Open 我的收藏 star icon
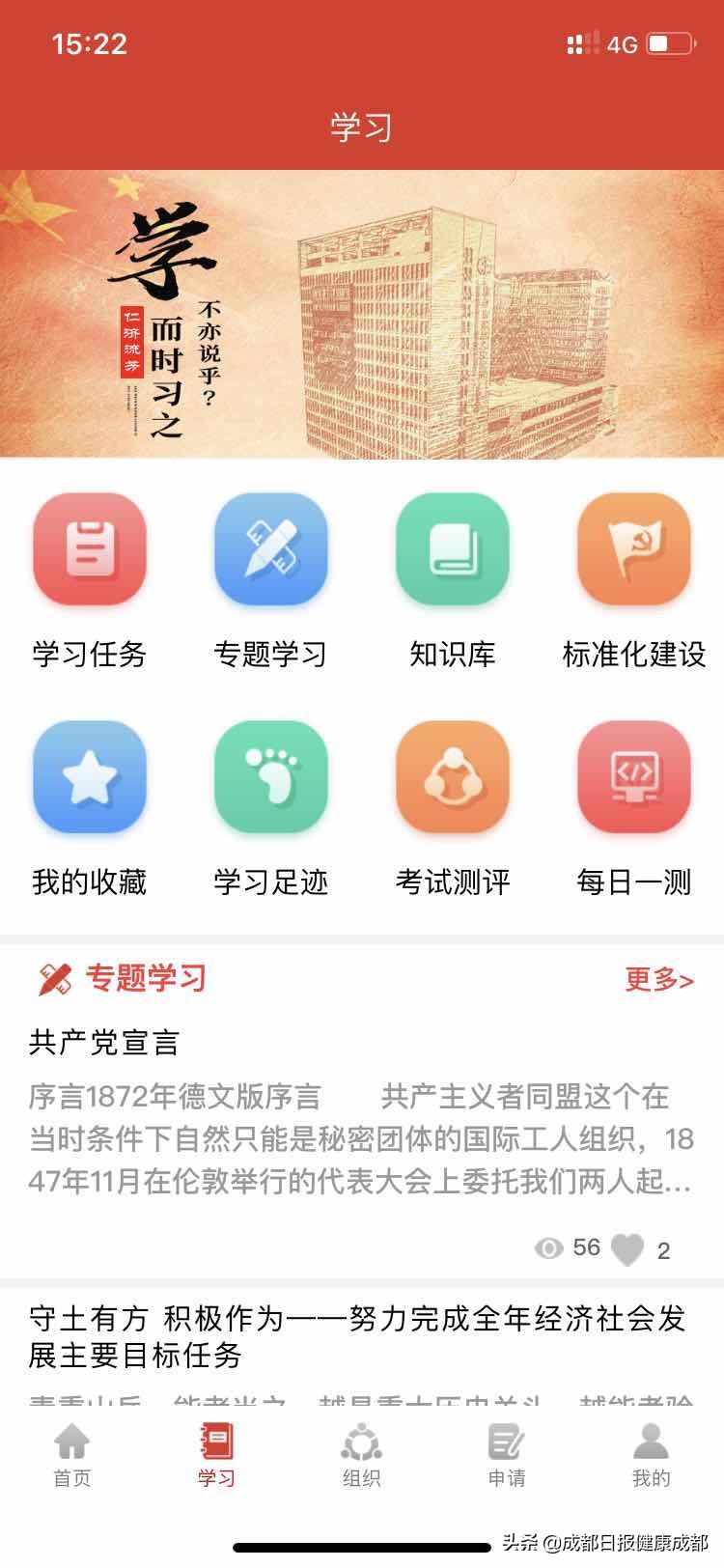 click(x=90, y=777)
